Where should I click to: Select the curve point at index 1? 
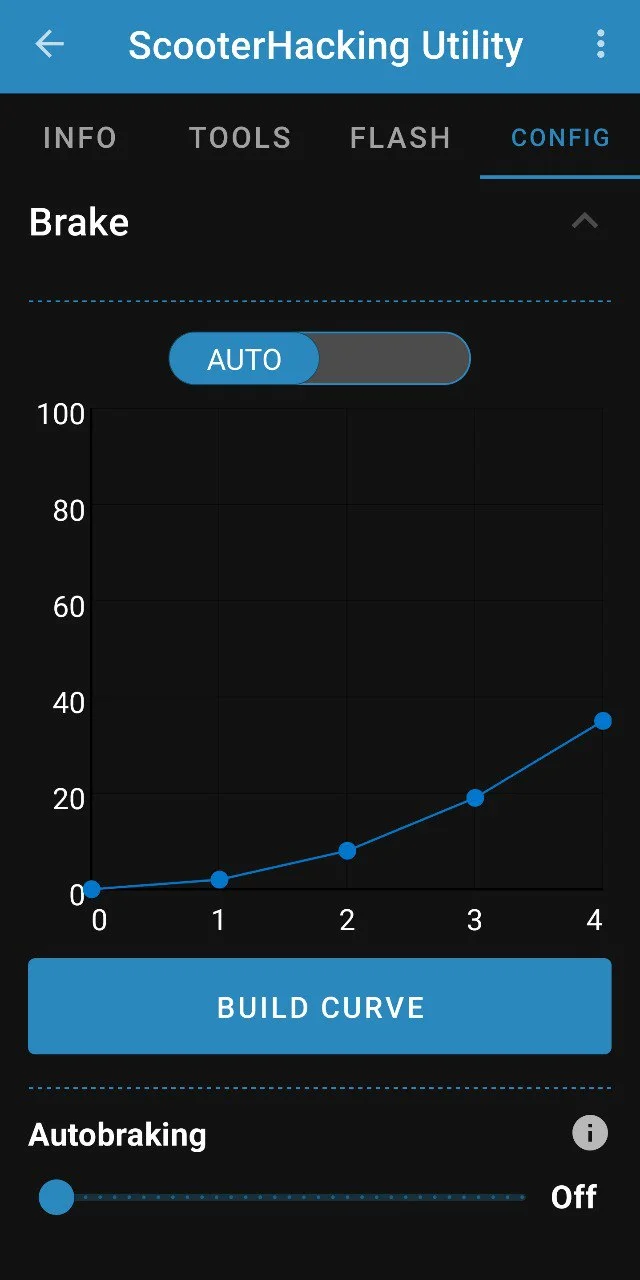[x=219, y=879]
